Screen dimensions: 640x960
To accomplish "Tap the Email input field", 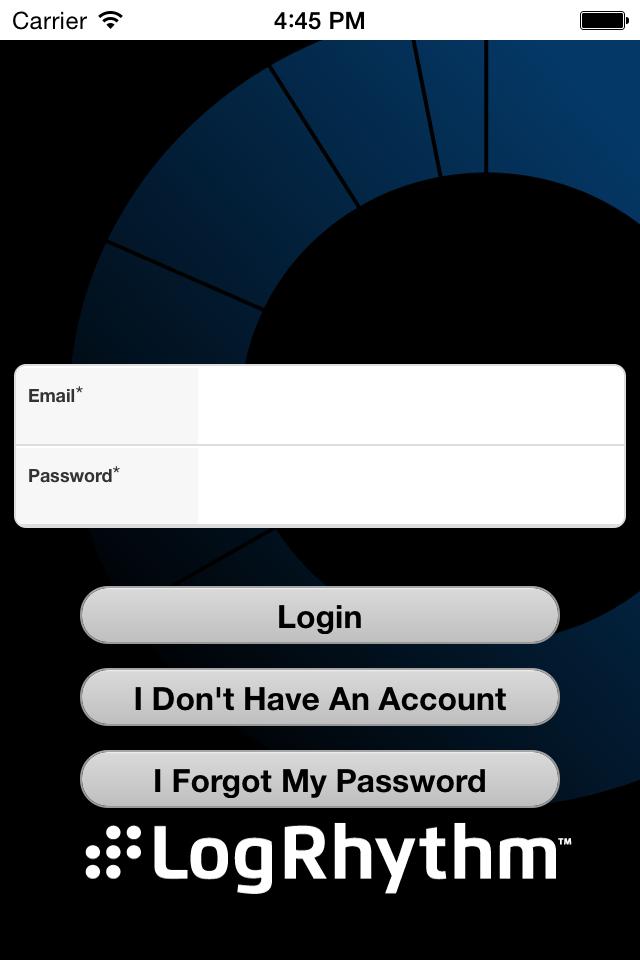I will pos(410,405).
